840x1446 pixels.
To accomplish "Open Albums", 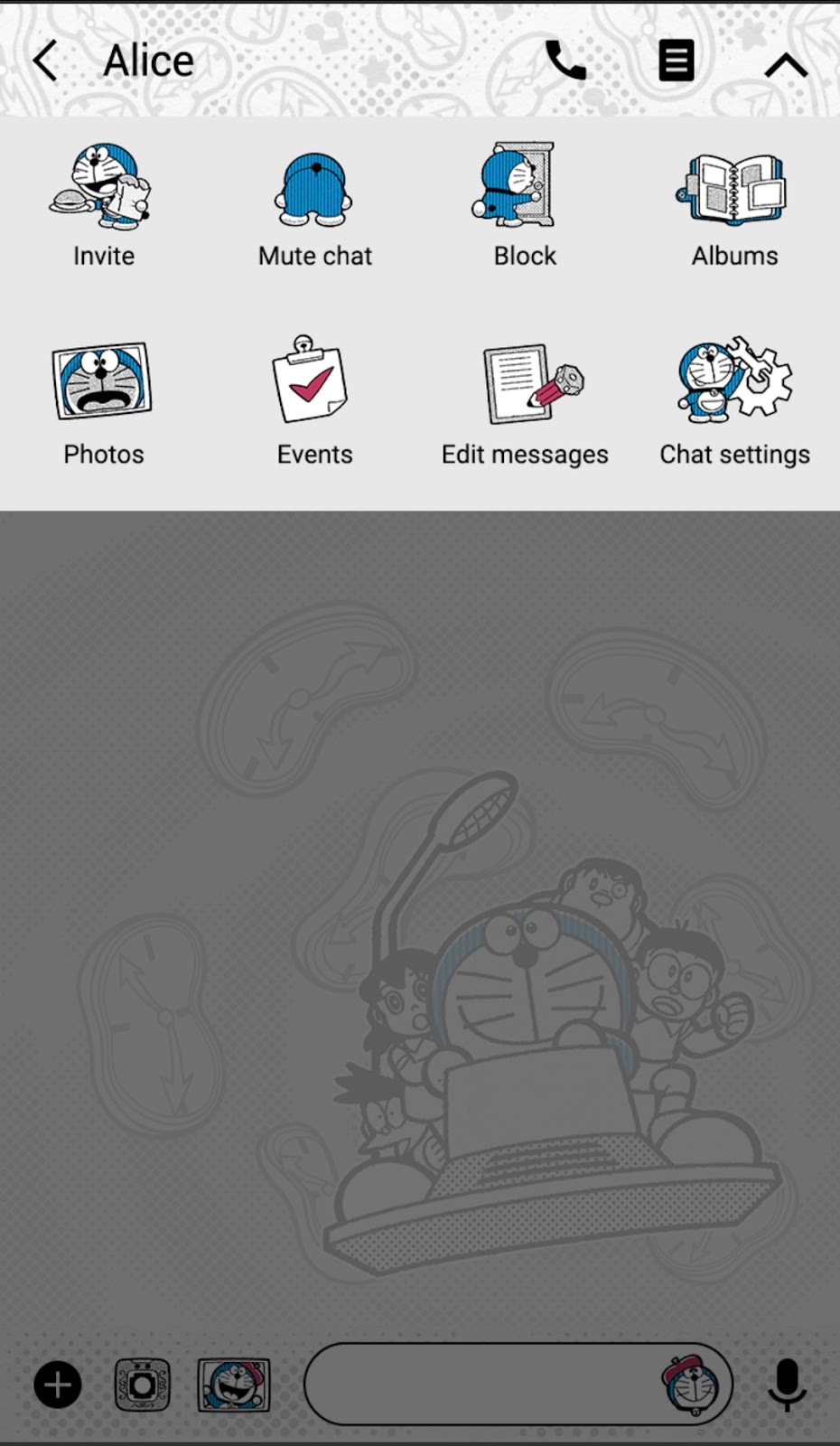I will click(x=734, y=205).
